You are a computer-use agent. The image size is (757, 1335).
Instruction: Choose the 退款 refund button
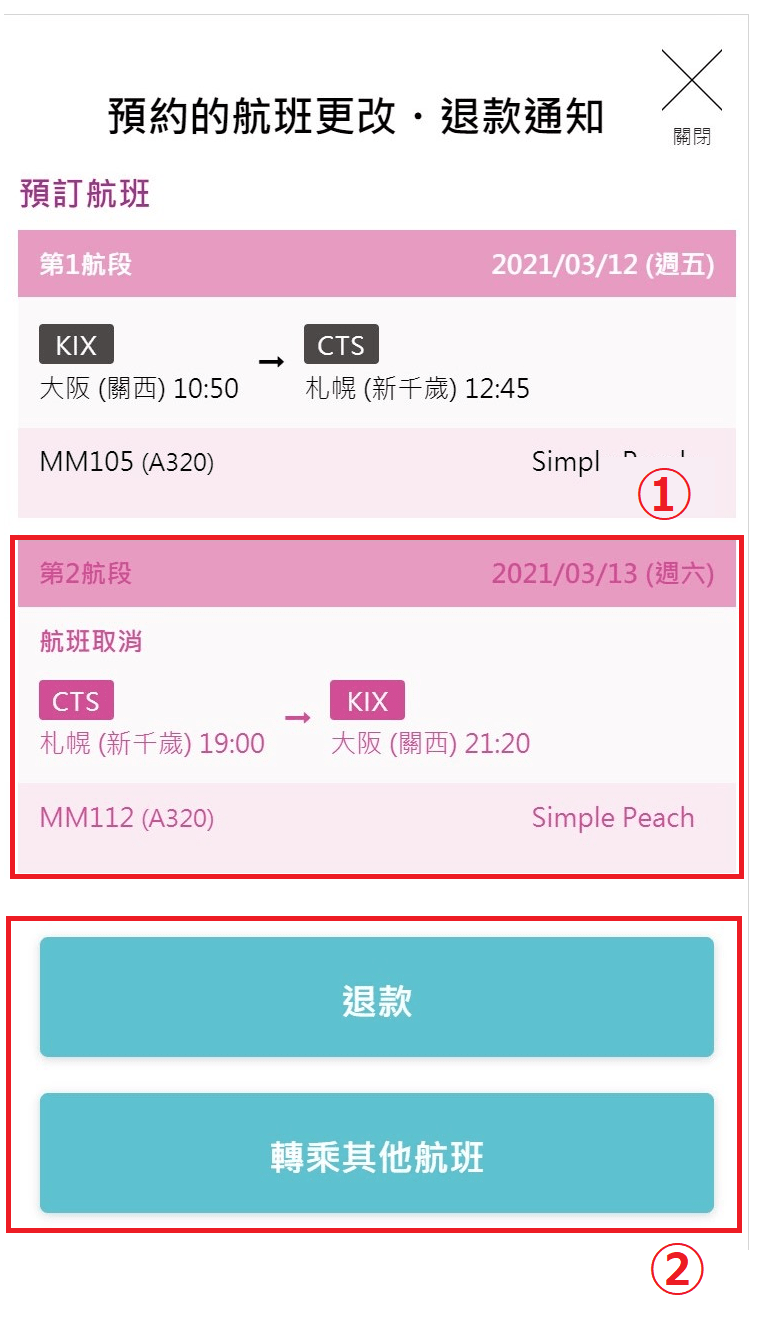pos(377,997)
